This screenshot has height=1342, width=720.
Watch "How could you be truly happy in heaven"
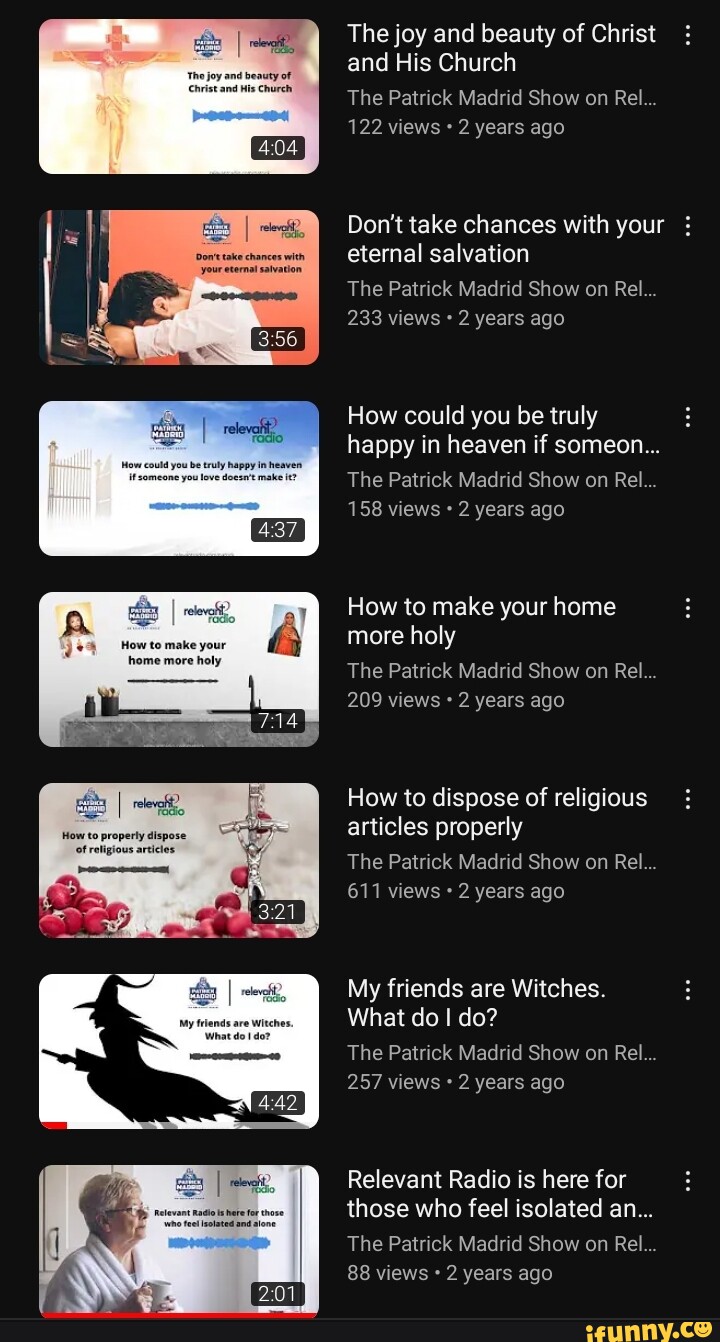click(179, 479)
